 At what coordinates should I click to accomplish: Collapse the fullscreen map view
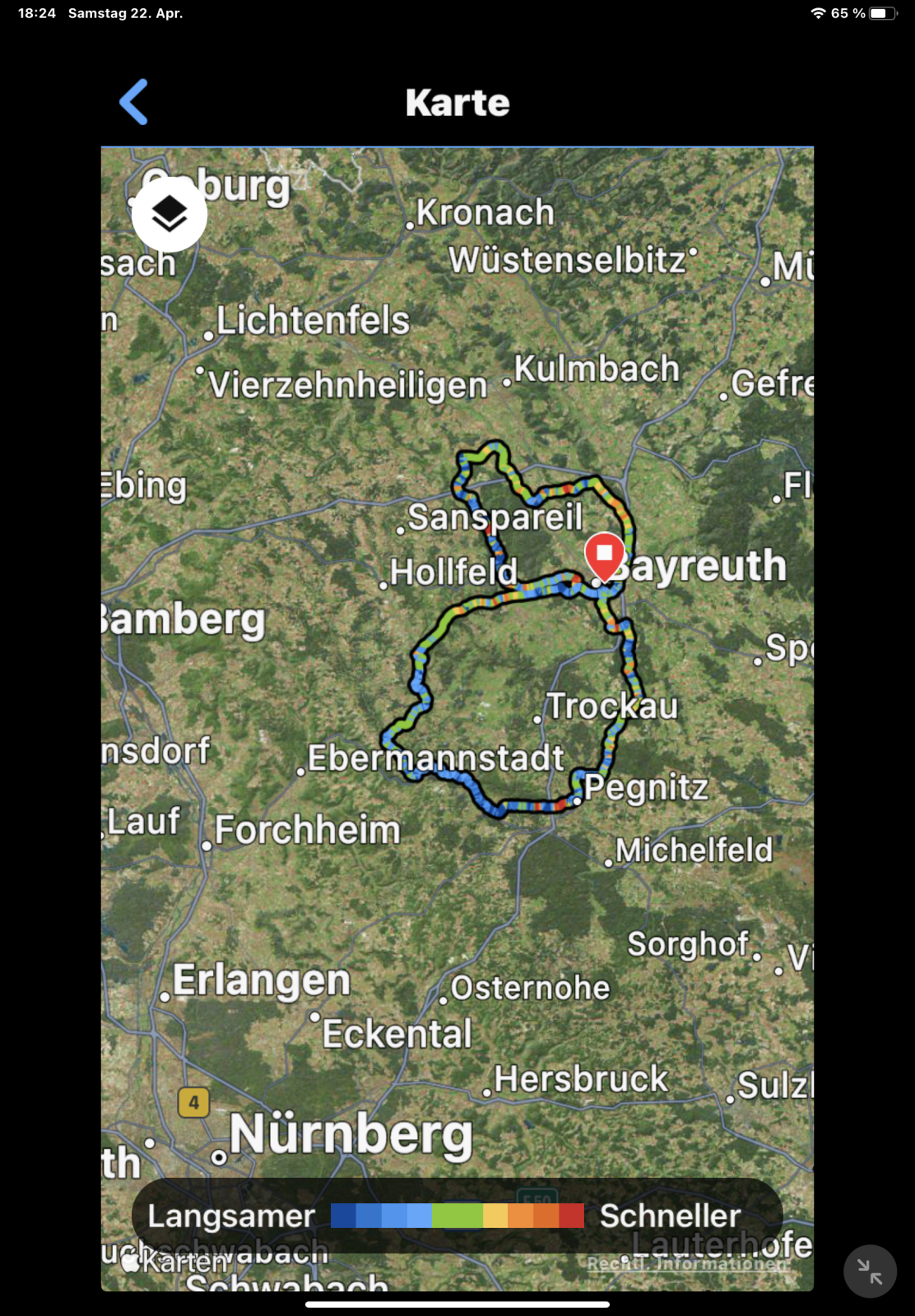pyautogui.click(x=870, y=1271)
